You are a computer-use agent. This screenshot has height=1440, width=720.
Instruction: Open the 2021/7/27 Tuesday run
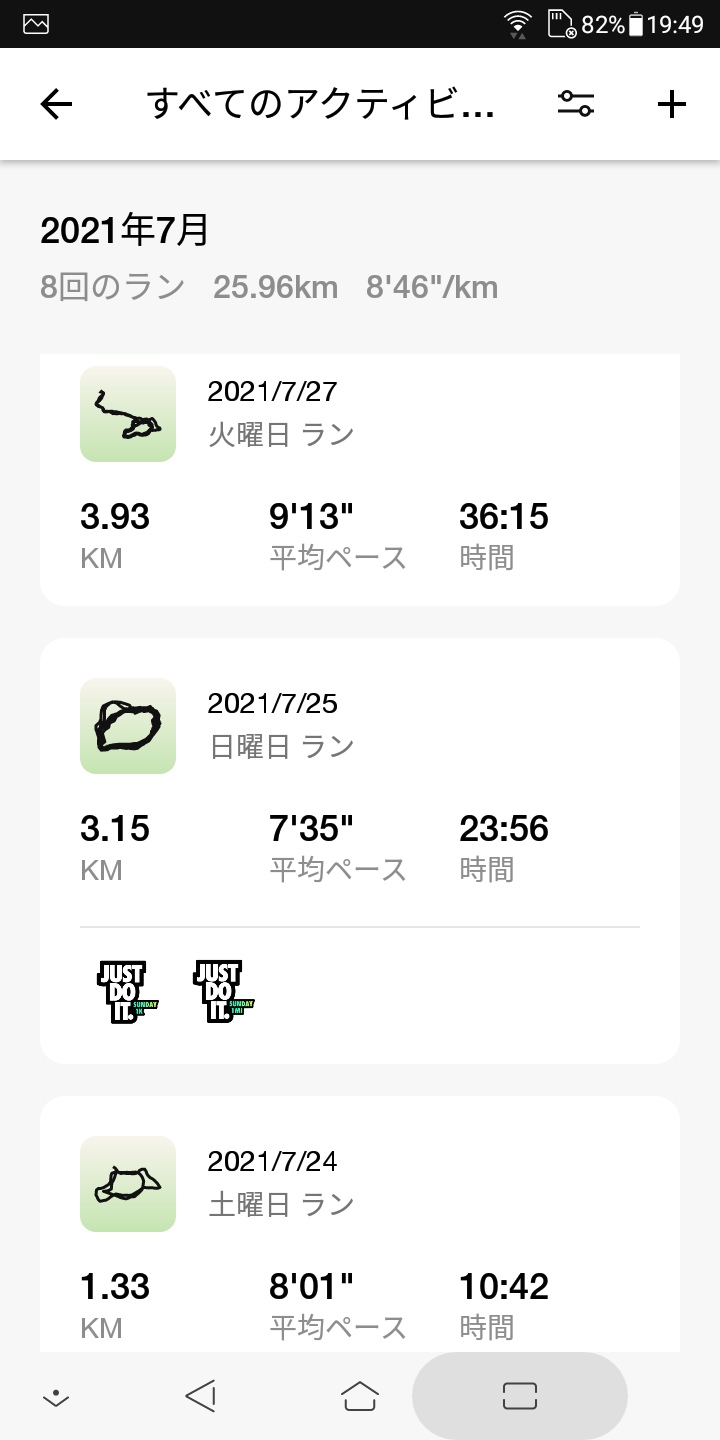pyautogui.click(x=360, y=480)
